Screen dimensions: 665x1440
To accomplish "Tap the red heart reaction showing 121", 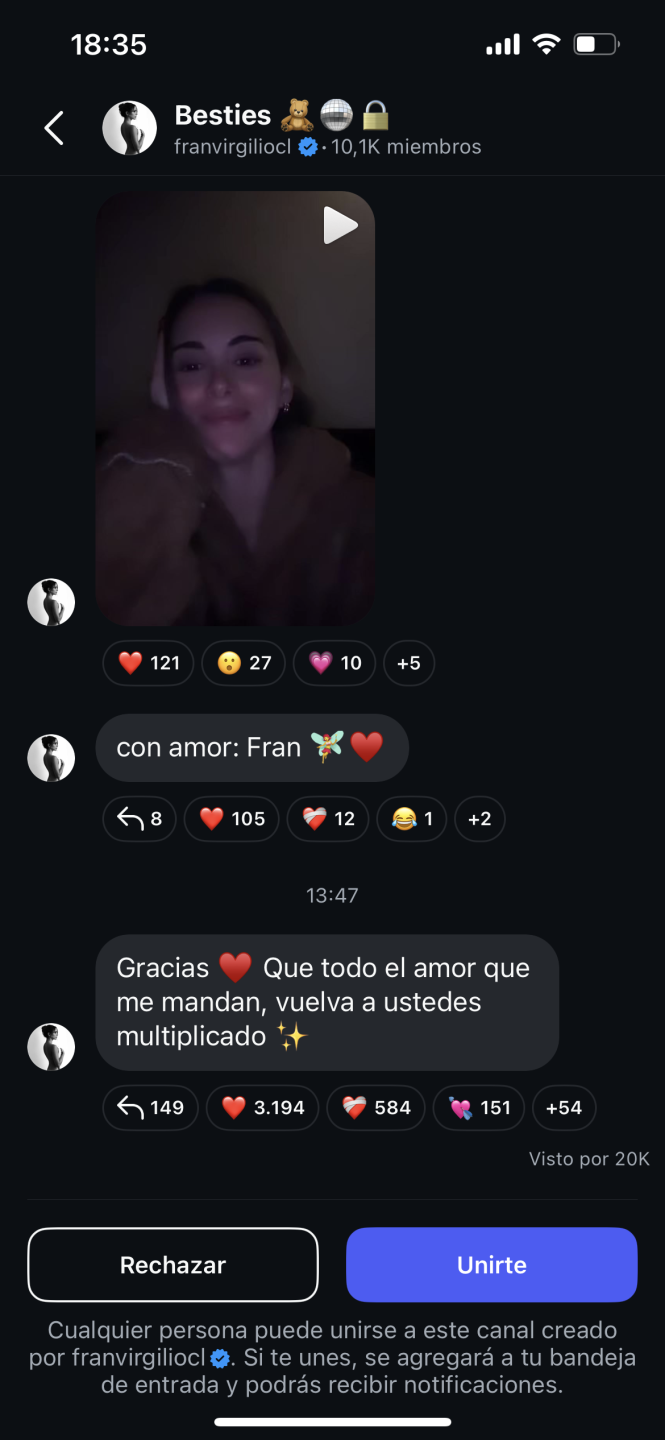I will coord(148,663).
